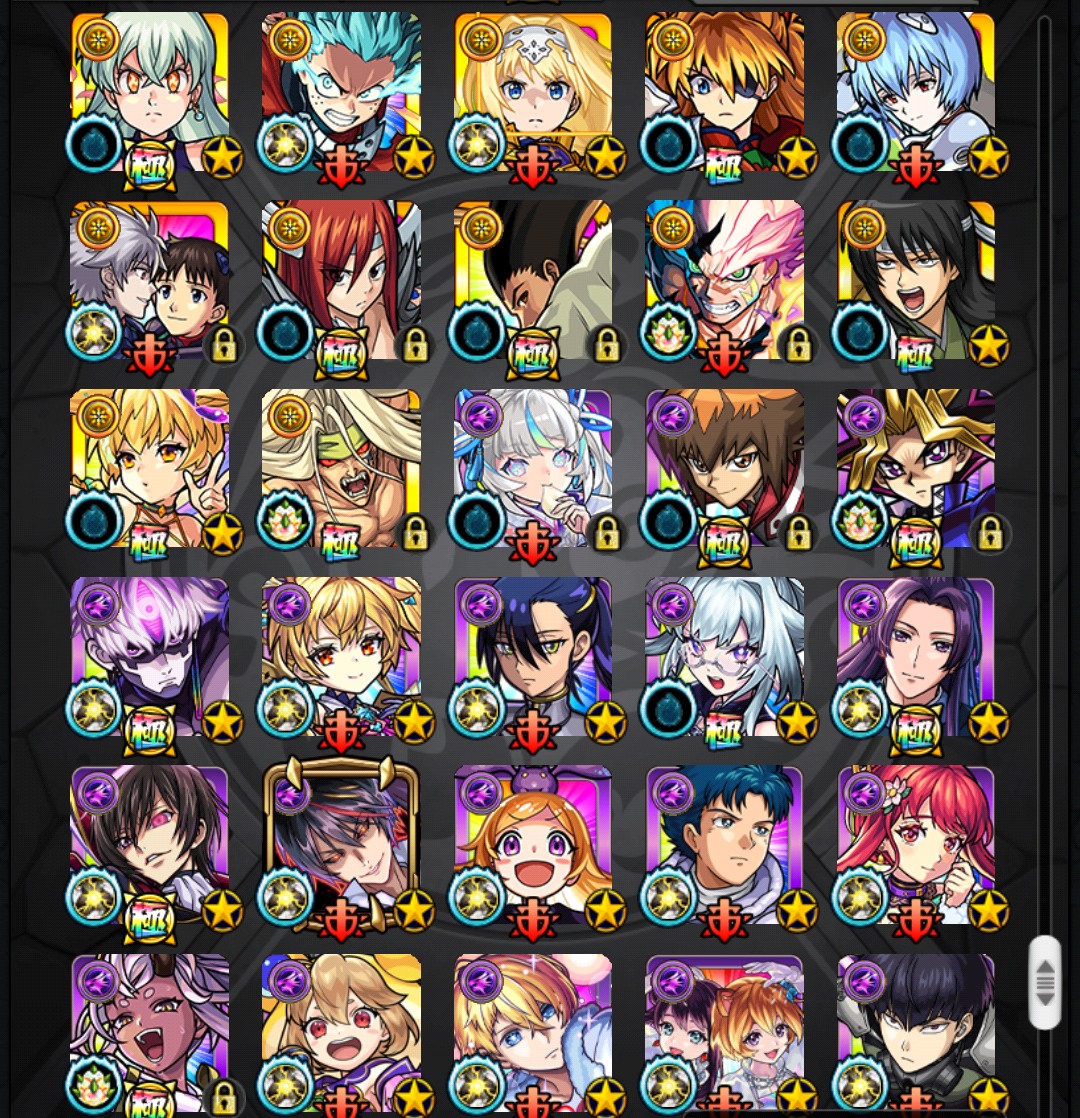1080x1118 pixels.
Task: Choose the orange-haired eyepatch girl character
Action: pos(724,95)
